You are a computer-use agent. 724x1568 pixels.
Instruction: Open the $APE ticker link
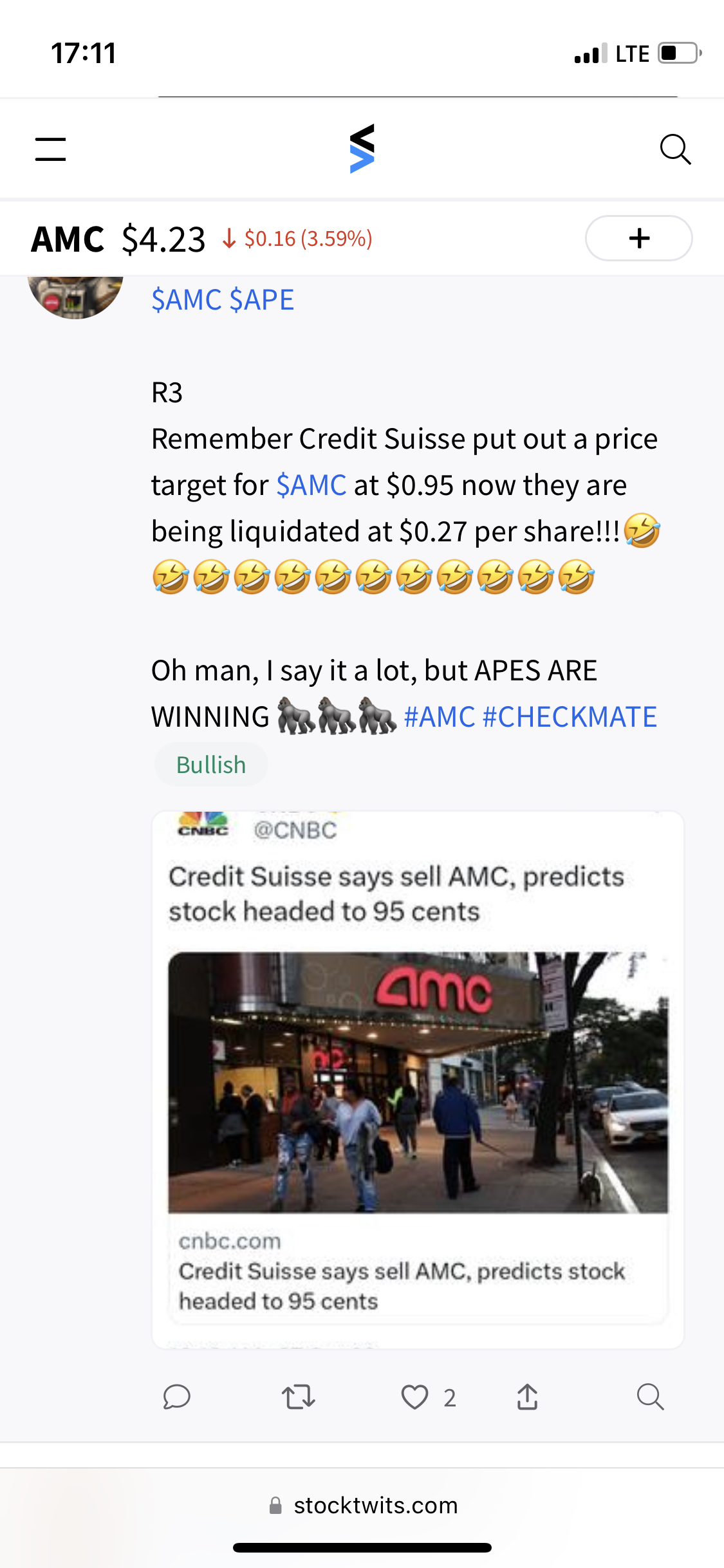pyautogui.click(x=261, y=300)
